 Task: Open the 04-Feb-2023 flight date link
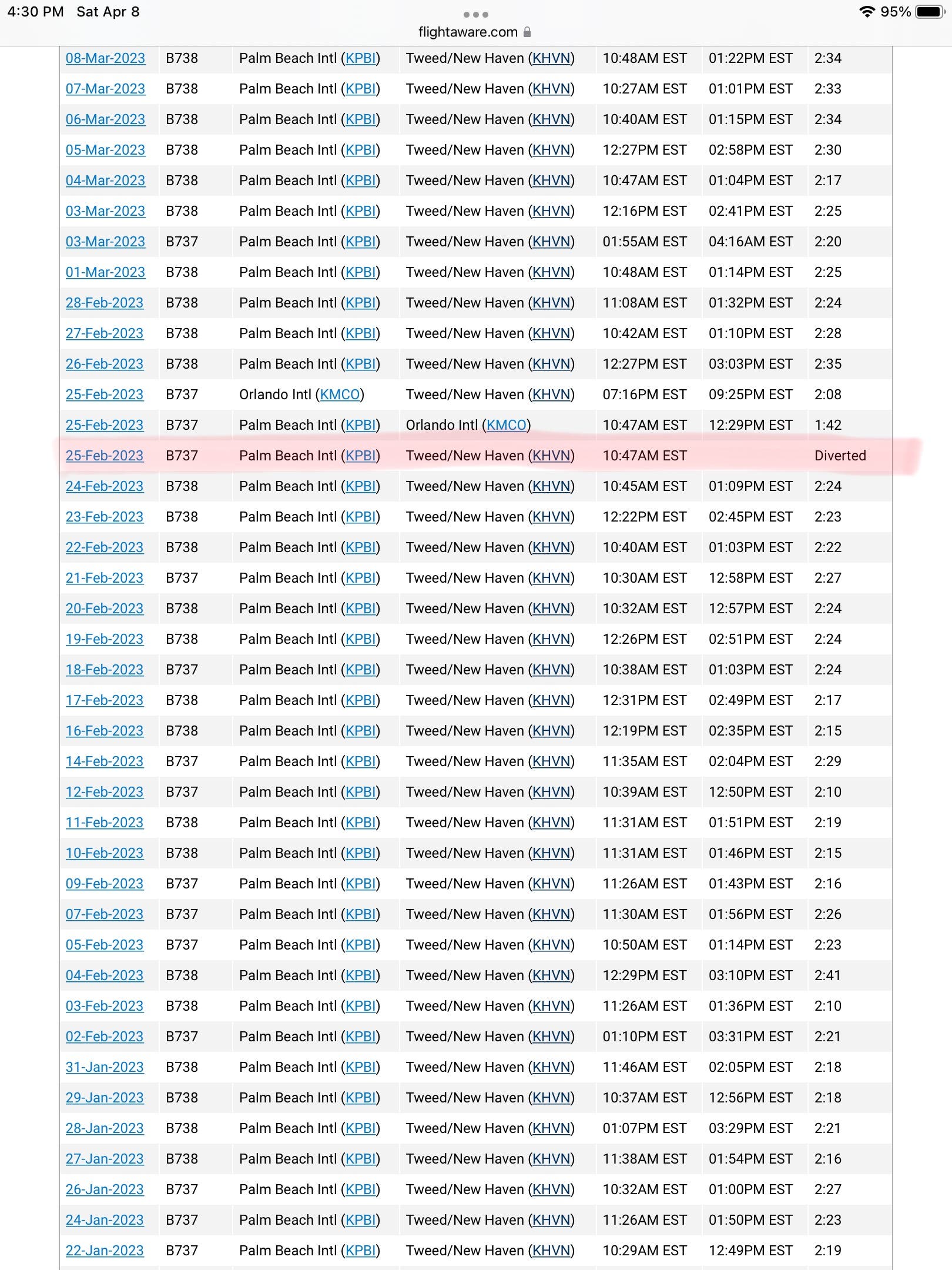[105, 975]
